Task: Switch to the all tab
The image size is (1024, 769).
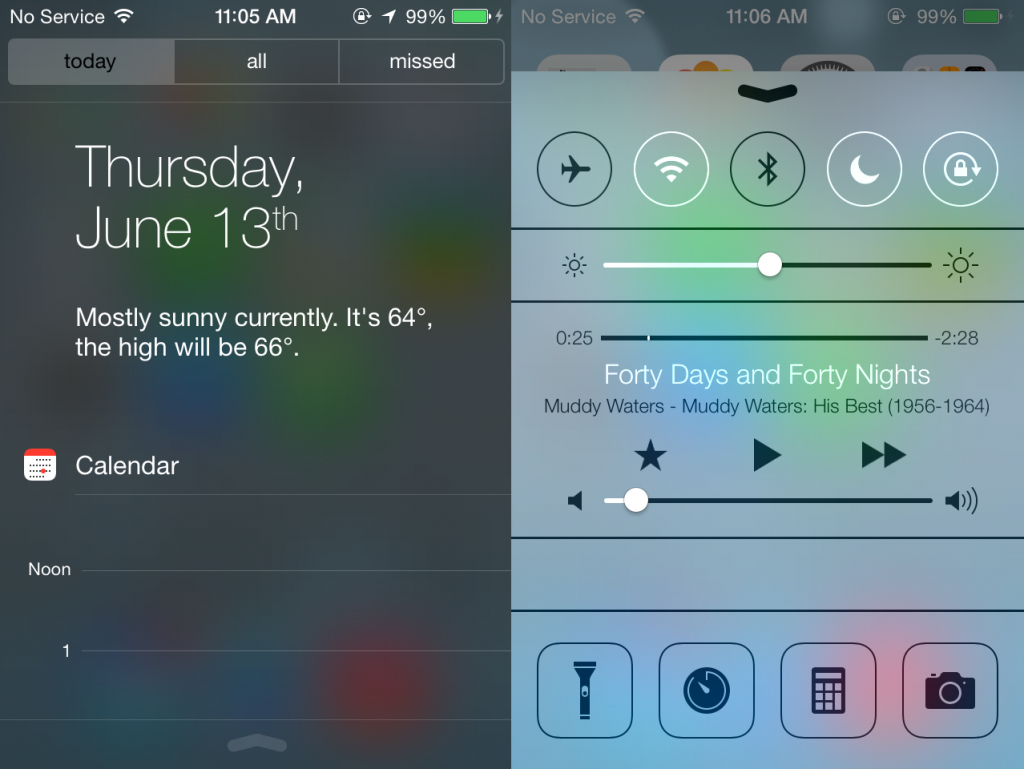Action: click(x=257, y=62)
